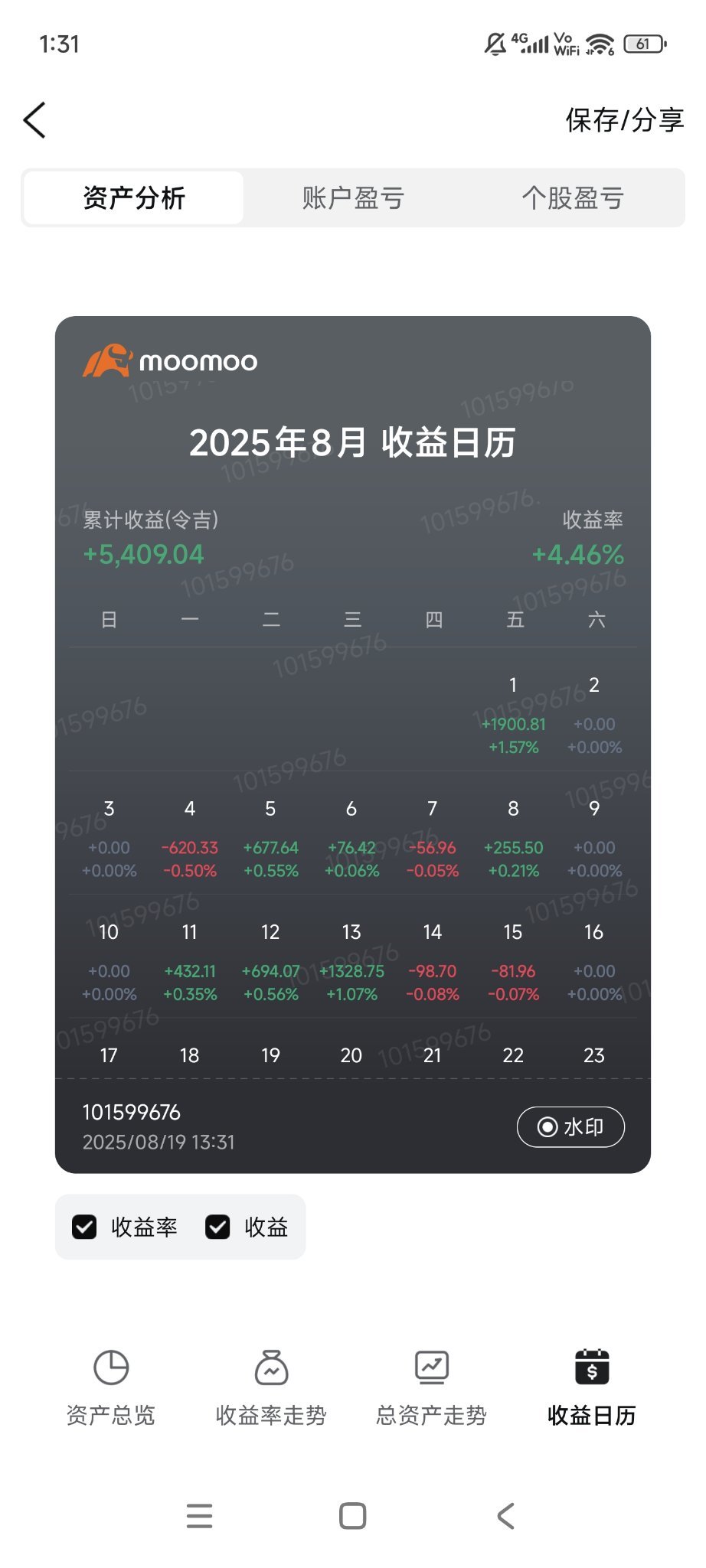
Task: Switch to the 资产分析 tab
Action: (x=134, y=198)
